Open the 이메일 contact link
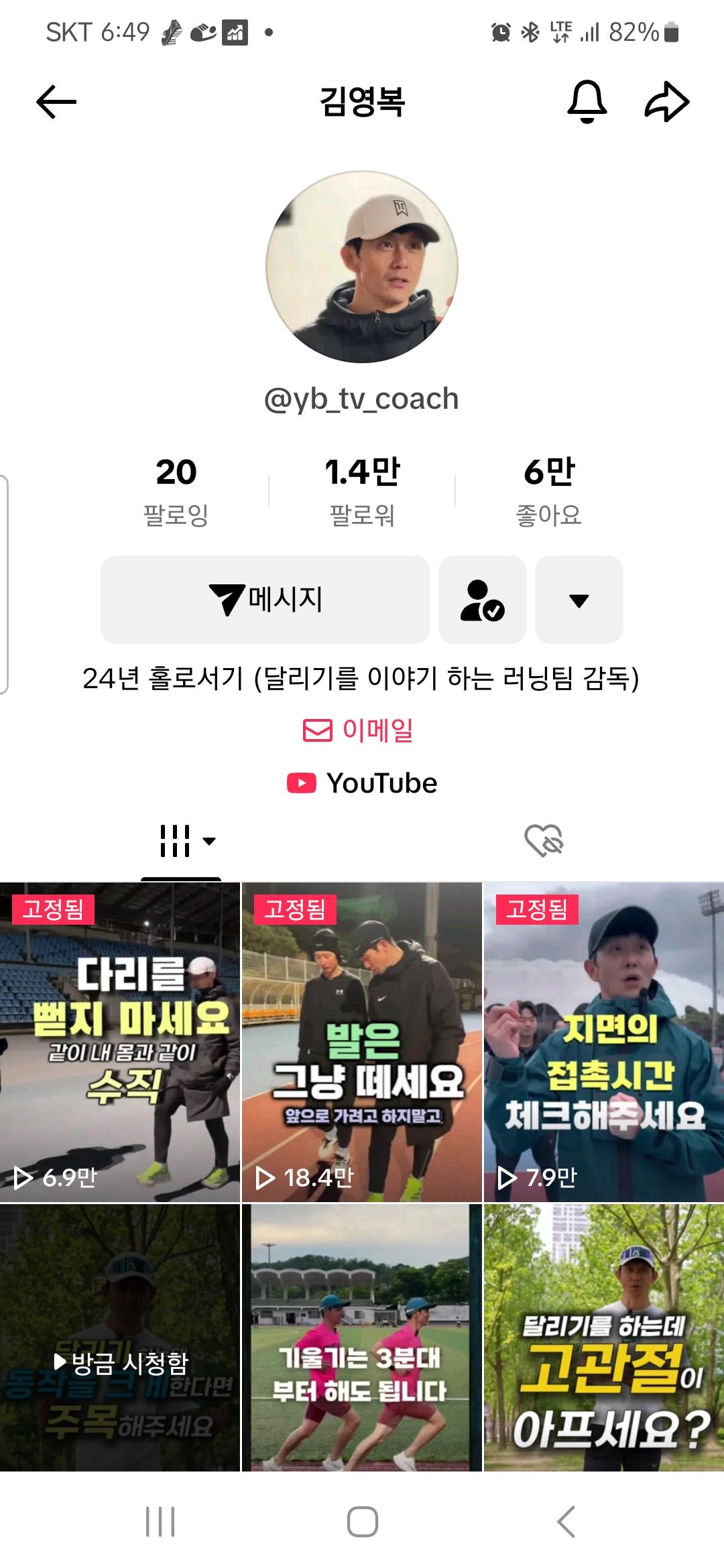724x1568 pixels. [x=359, y=730]
